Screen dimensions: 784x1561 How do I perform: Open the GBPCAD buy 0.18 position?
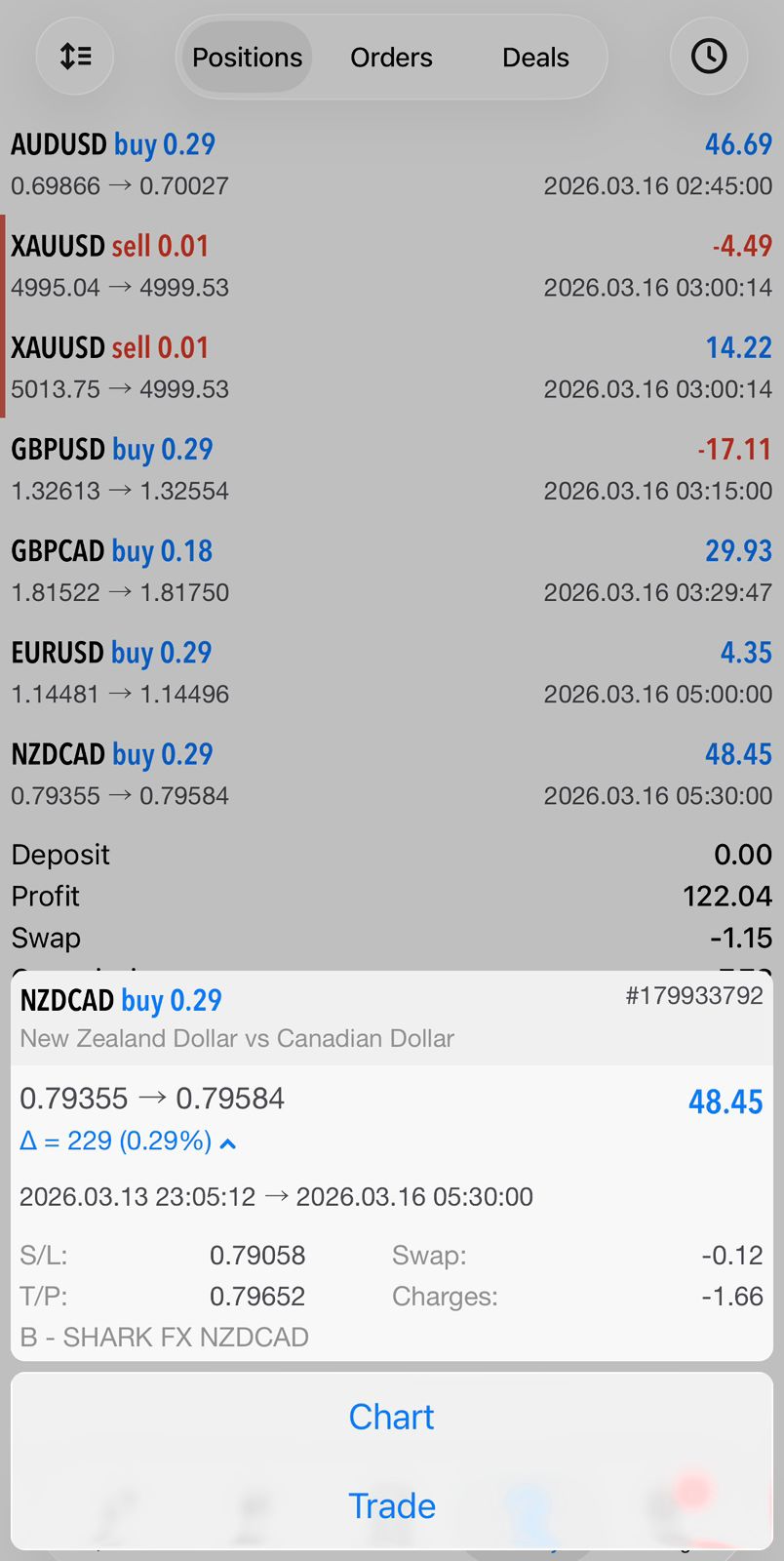(x=390, y=571)
